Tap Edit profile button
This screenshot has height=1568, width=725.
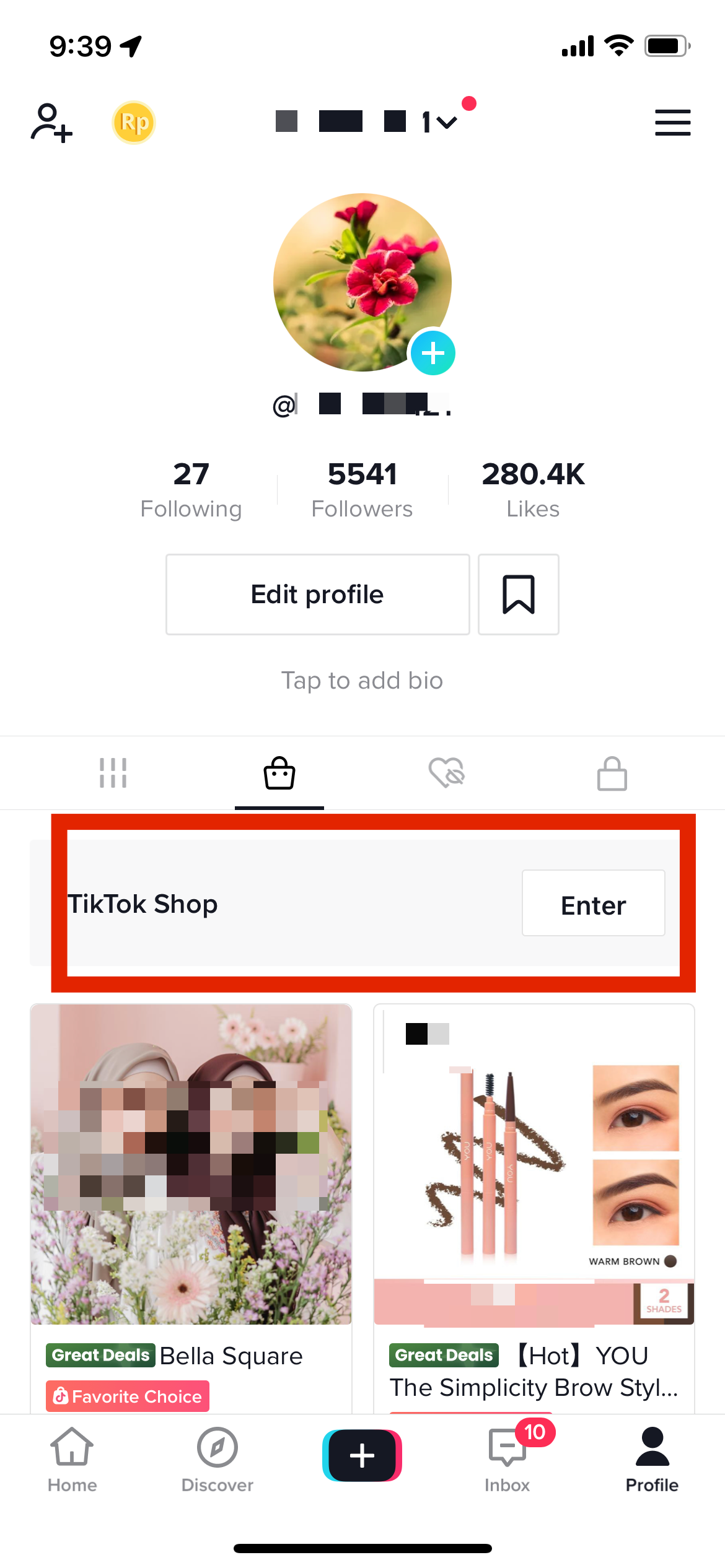[x=317, y=595]
